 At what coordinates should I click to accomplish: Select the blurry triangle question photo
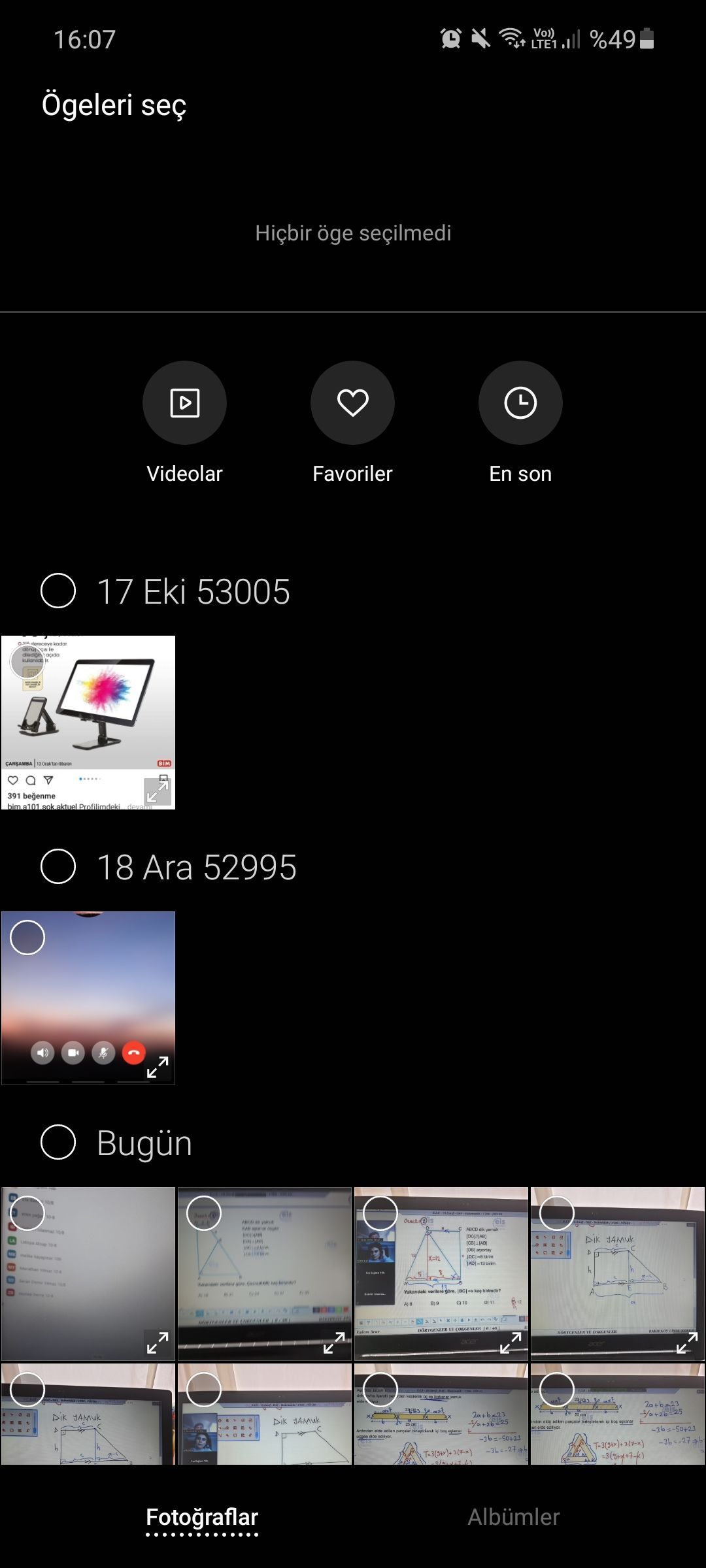(x=204, y=1213)
